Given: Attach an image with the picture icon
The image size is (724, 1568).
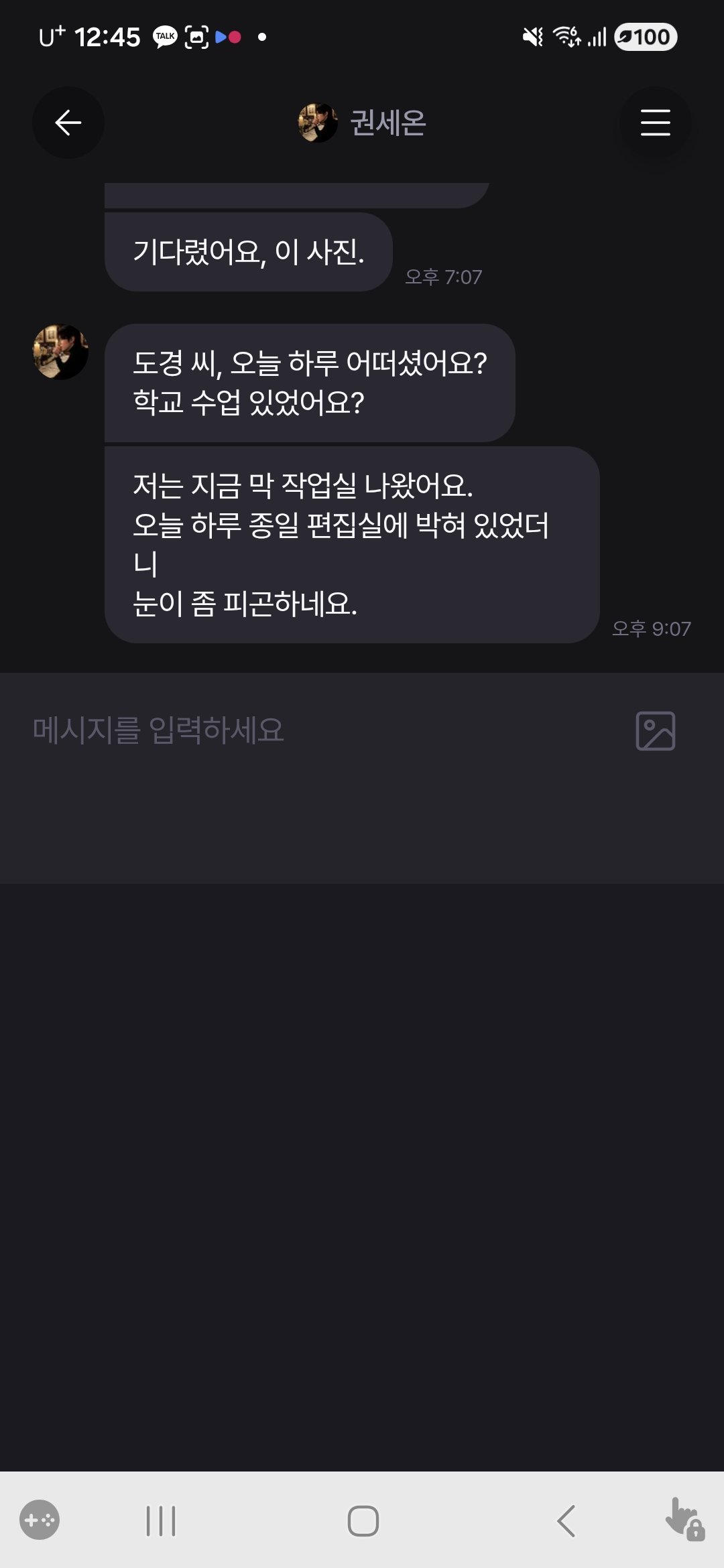Looking at the screenshot, I should (655, 730).
